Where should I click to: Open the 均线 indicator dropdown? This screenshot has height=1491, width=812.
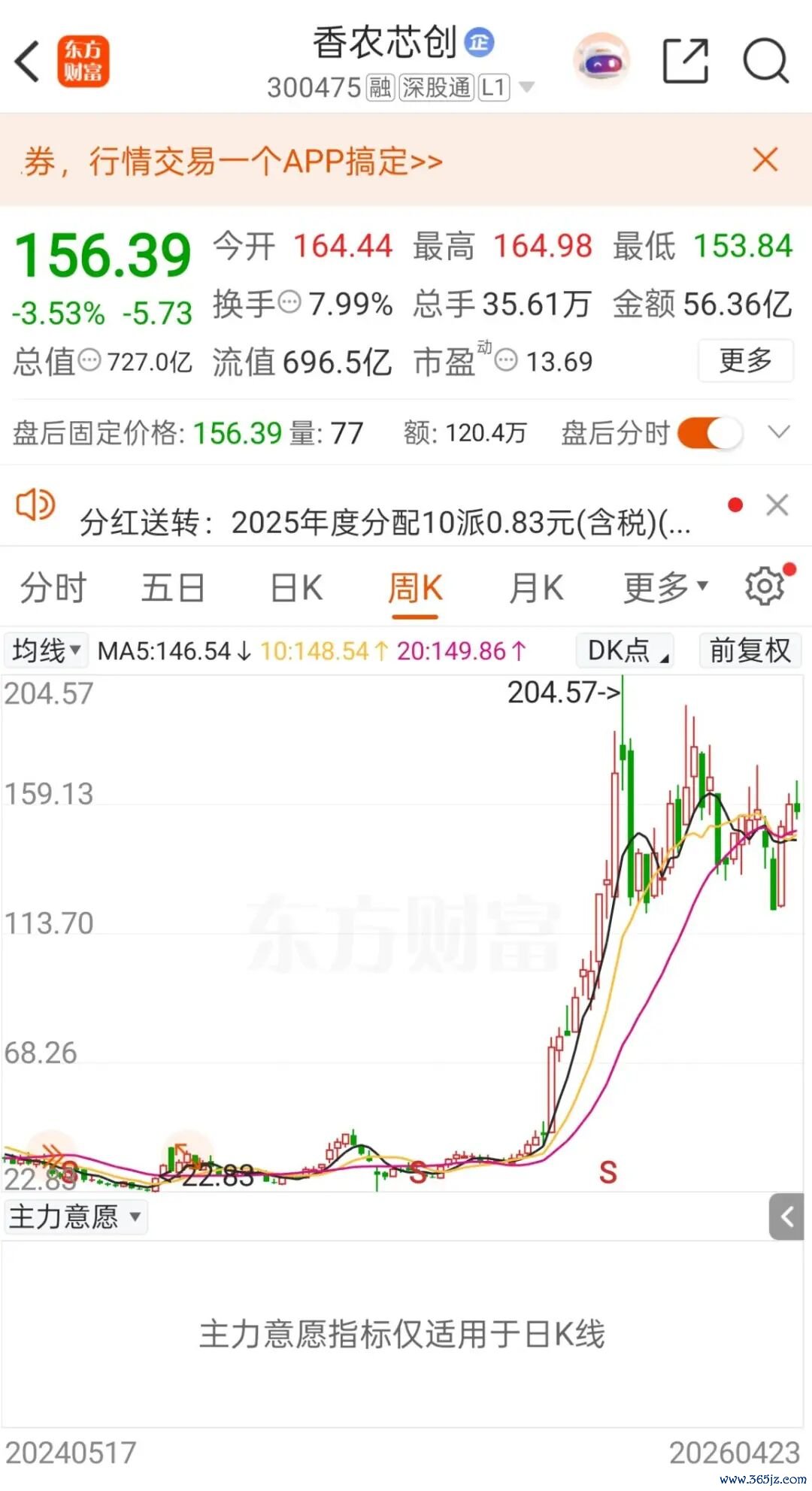[x=47, y=650]
